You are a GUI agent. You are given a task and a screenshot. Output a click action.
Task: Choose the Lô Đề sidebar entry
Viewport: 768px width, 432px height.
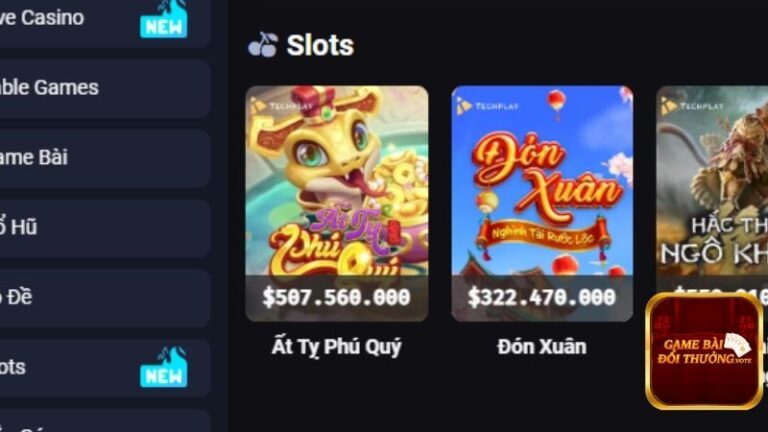(40, 298)
